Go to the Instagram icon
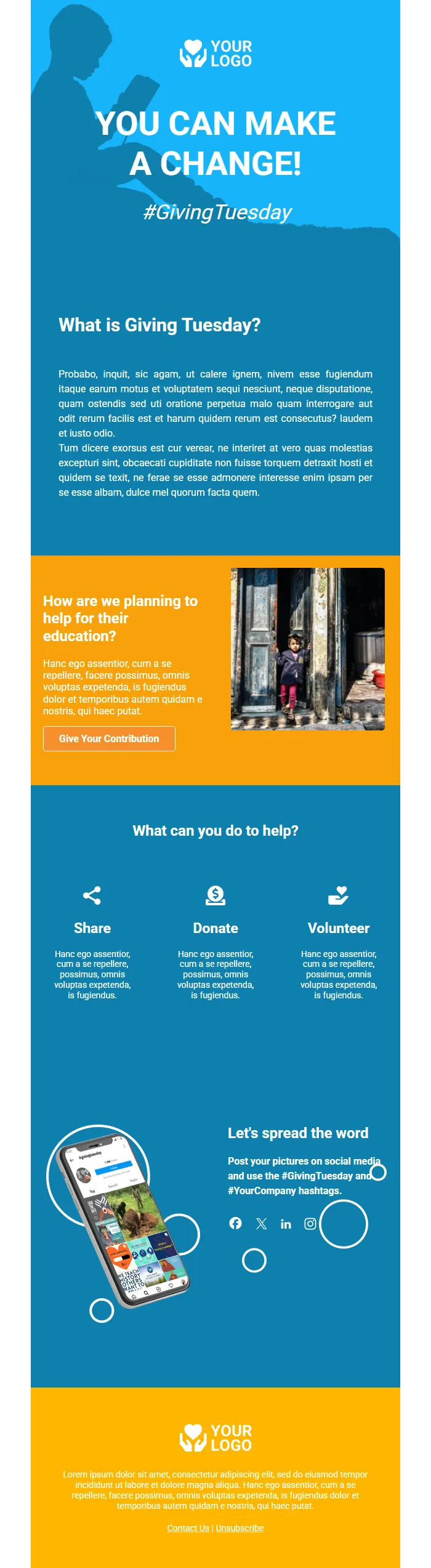The image size is (431, 1568). click(x=310, y=1224)
